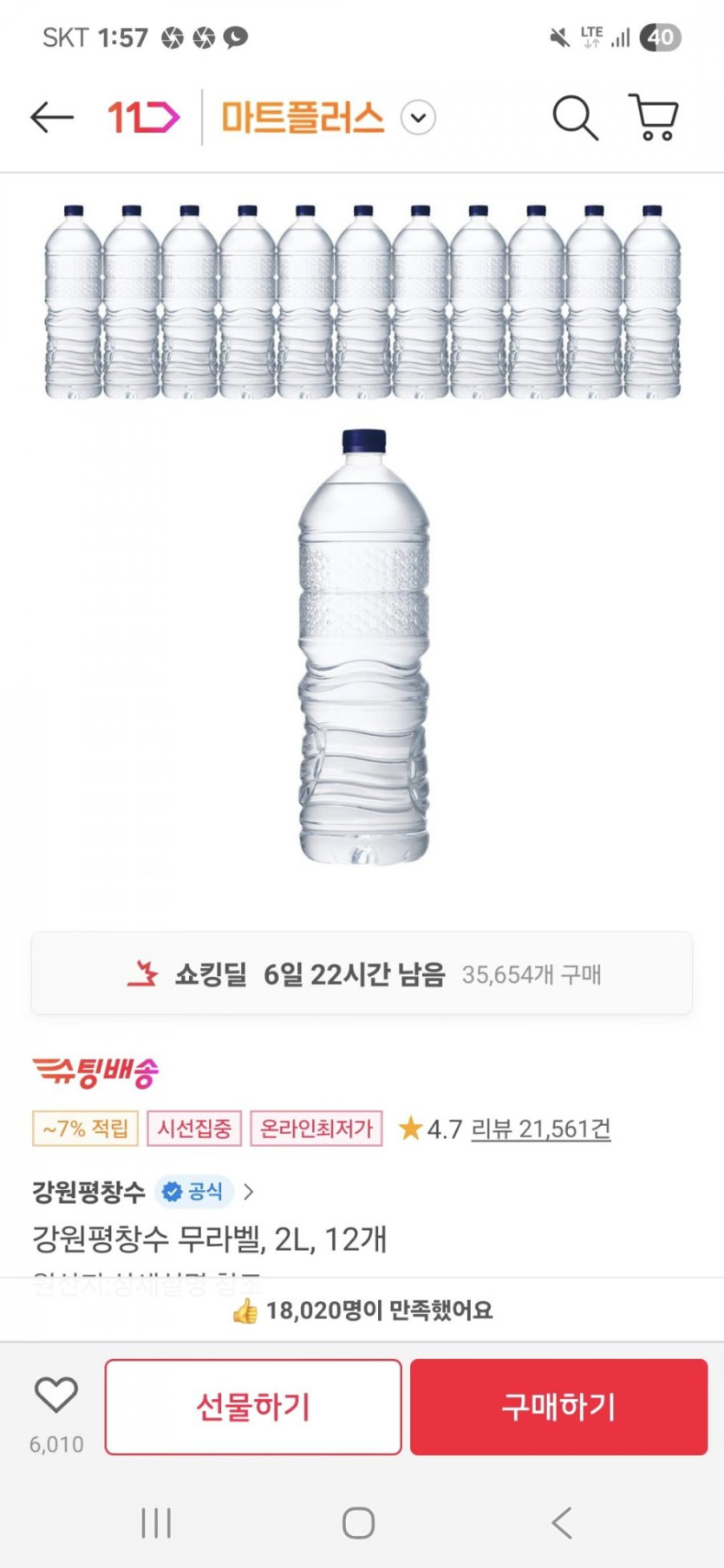Image resolution: width=724 pixels, height=1568 pixels.
Task: Expand the 마트플러스 dropdown
Action: (x=418, y=117)
